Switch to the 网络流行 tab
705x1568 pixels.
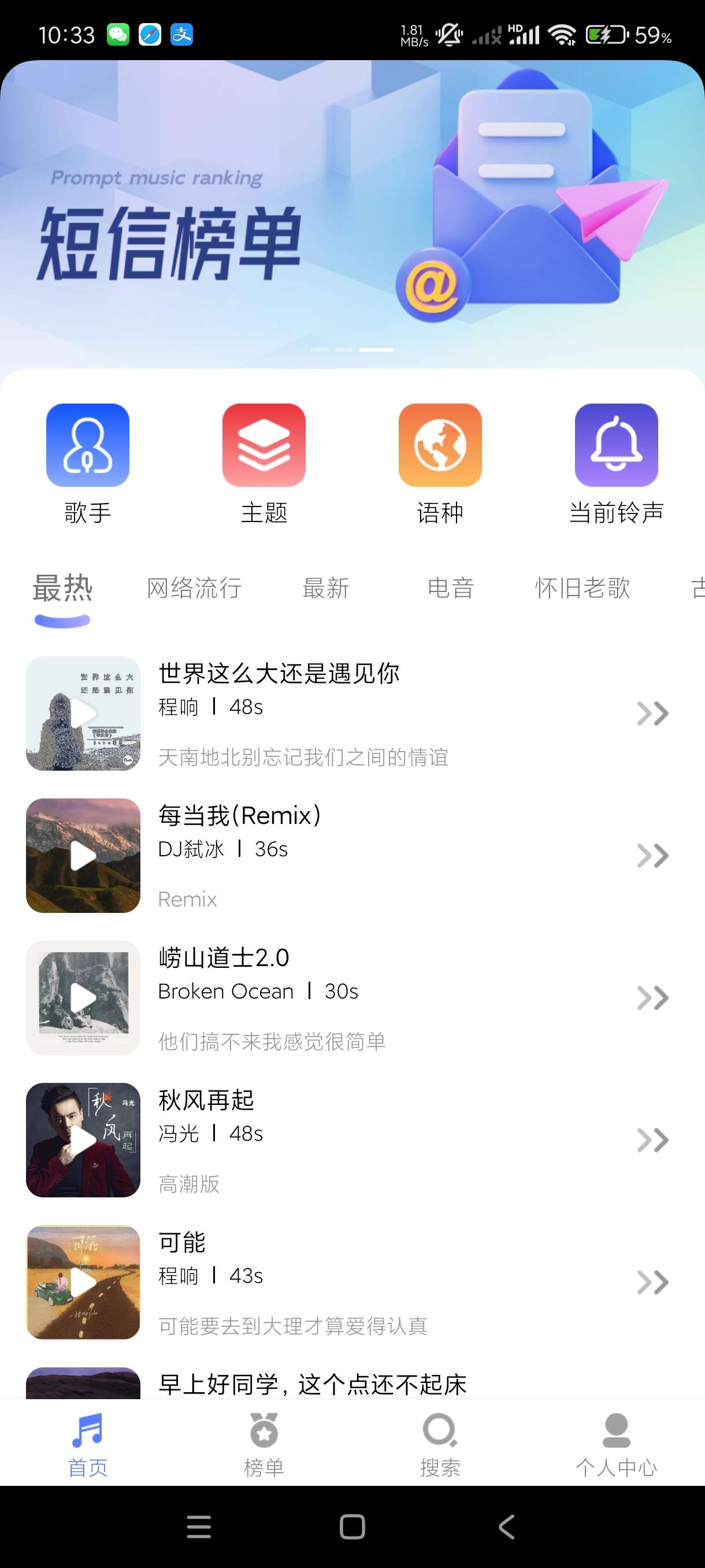pyautogui.click(x=195, y=588)
